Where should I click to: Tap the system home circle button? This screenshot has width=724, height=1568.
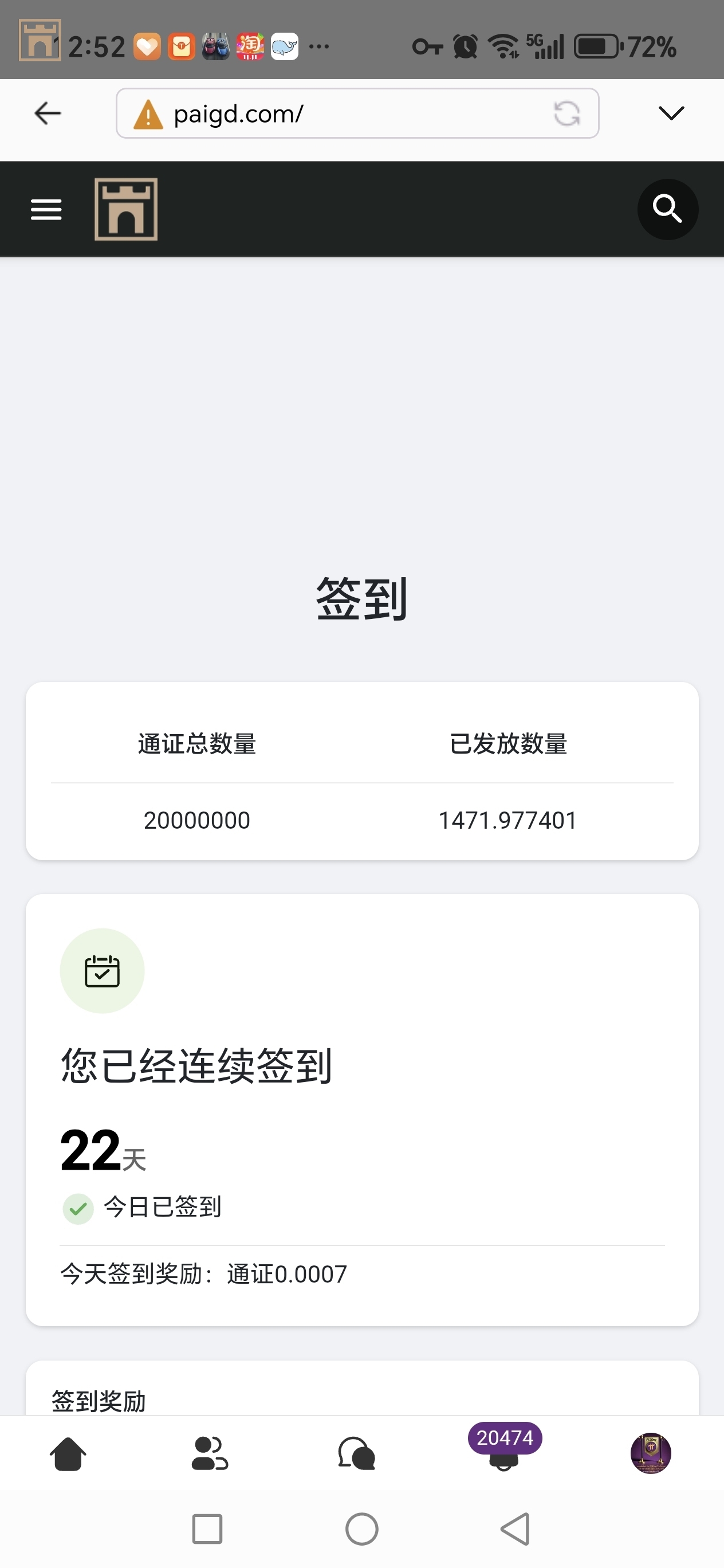(362, 1529)
